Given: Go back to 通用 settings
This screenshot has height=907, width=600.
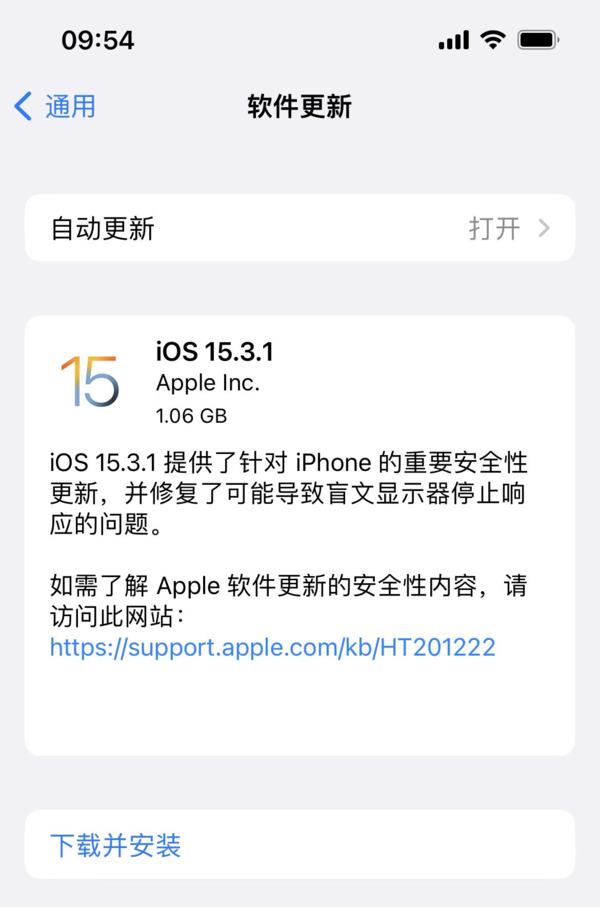Looking at the screenshot, I should click(x=56, y=106).
